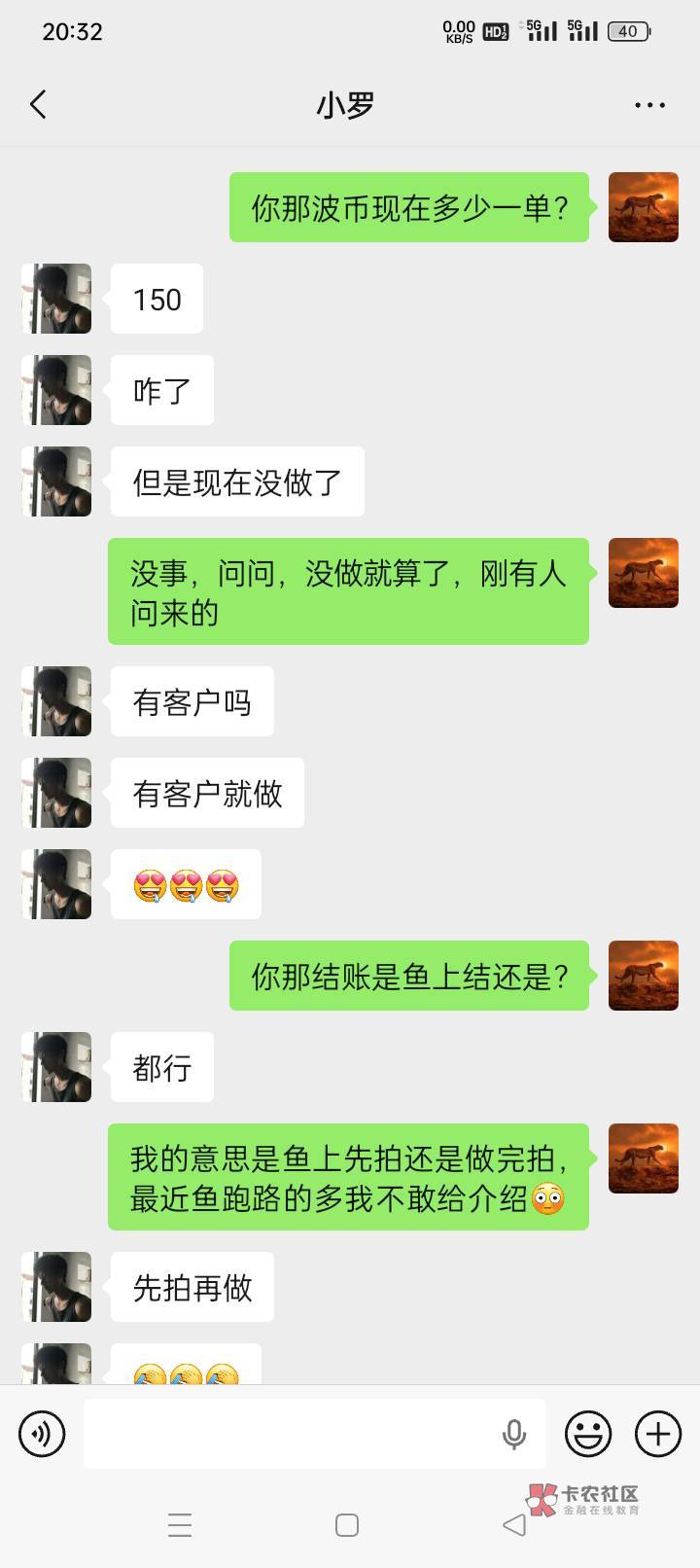Open the plus attachments menu
The width and height of the screenshot is (700, 1568).
tap(658, 1434)
